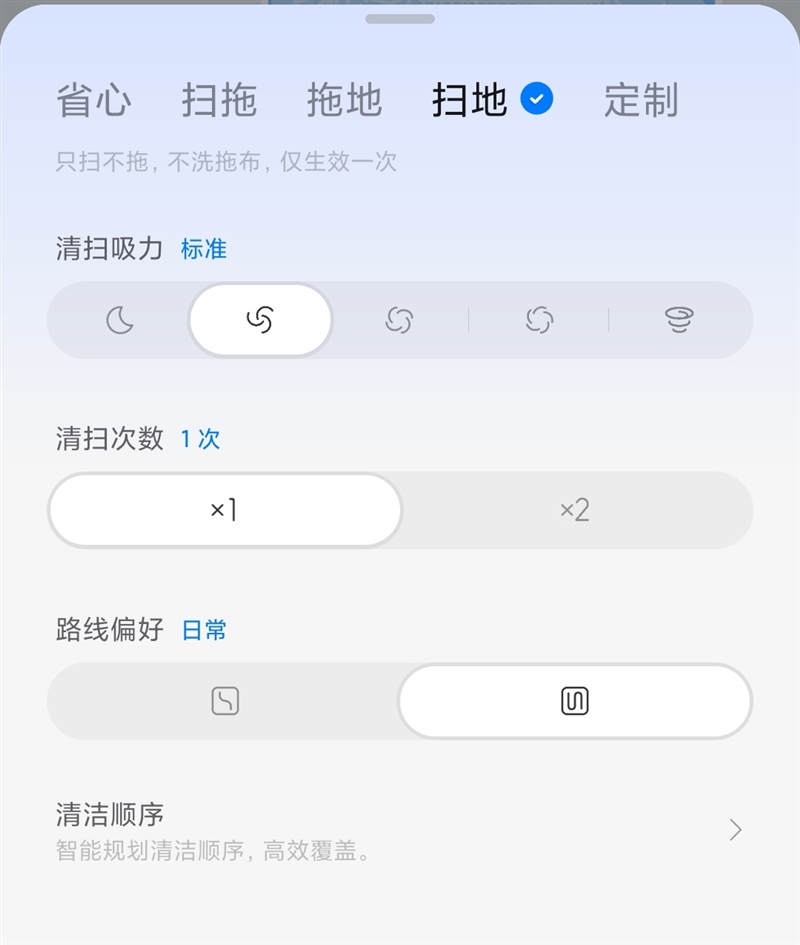Set cleaning count to ×1
Screen dimensions: 800x945
point(225,510)
